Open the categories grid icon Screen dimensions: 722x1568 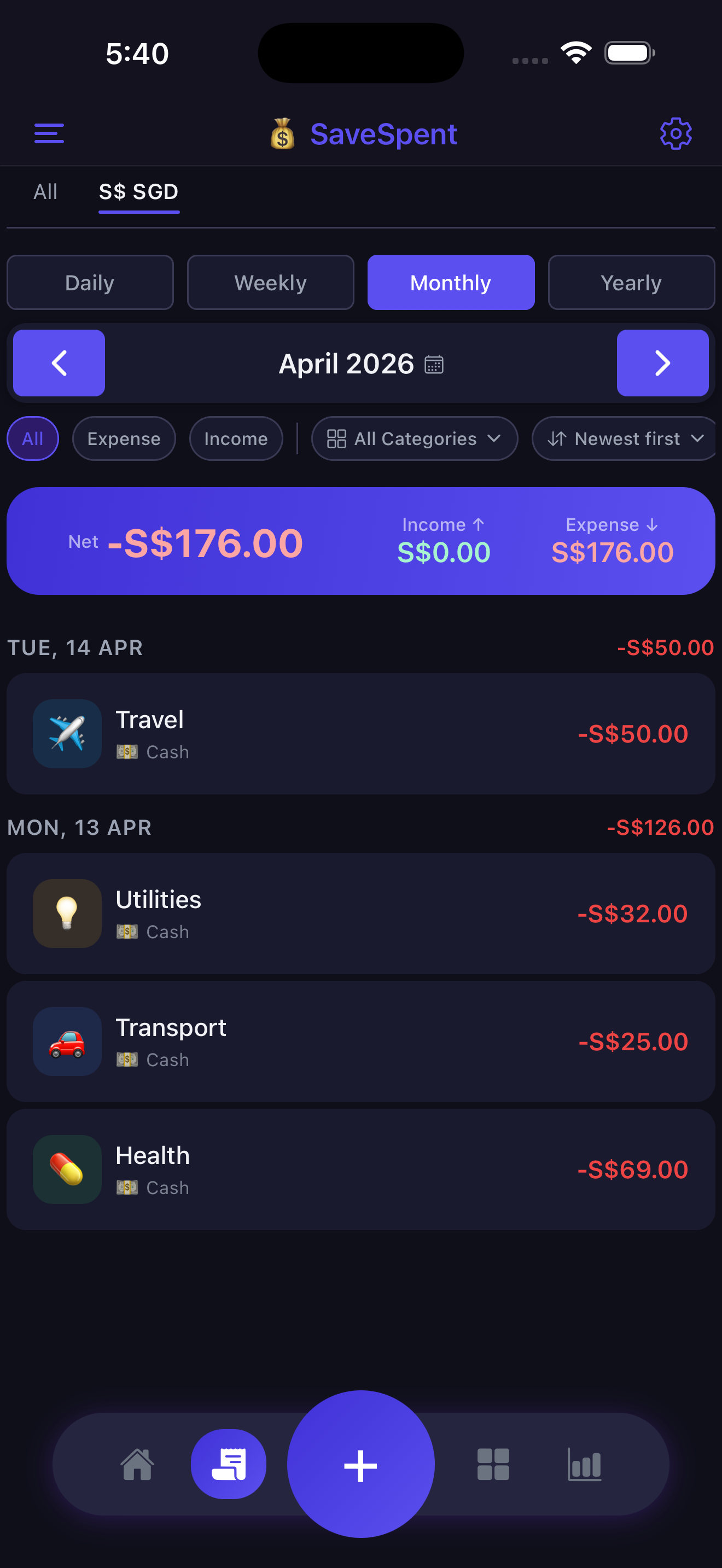pyautogui.click(x=492, y=1464)
